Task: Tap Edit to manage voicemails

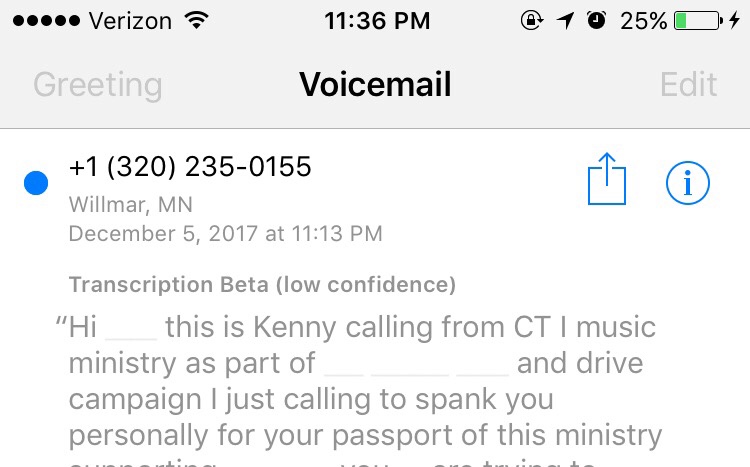Action: pos(688,85)
